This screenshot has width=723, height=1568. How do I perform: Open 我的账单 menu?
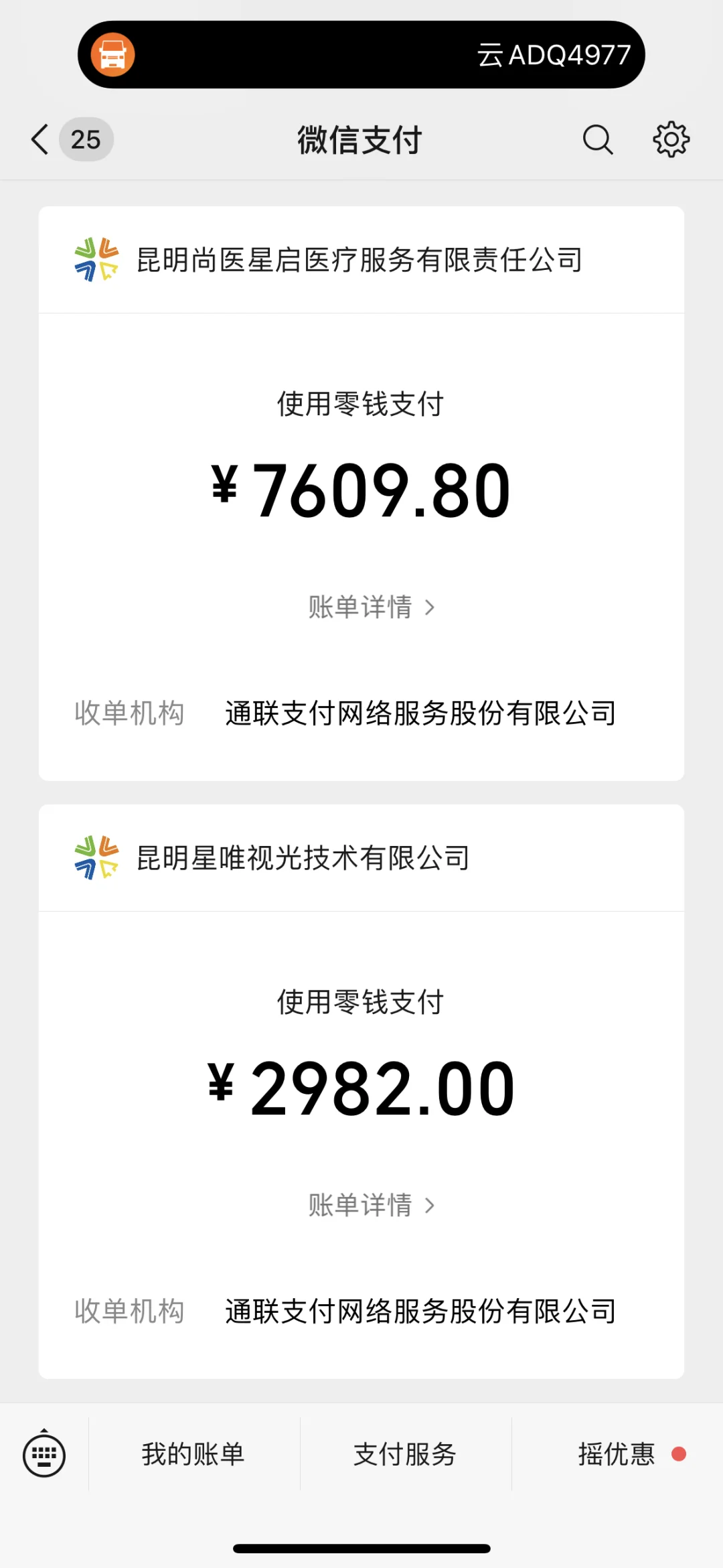pos(193,1454)
